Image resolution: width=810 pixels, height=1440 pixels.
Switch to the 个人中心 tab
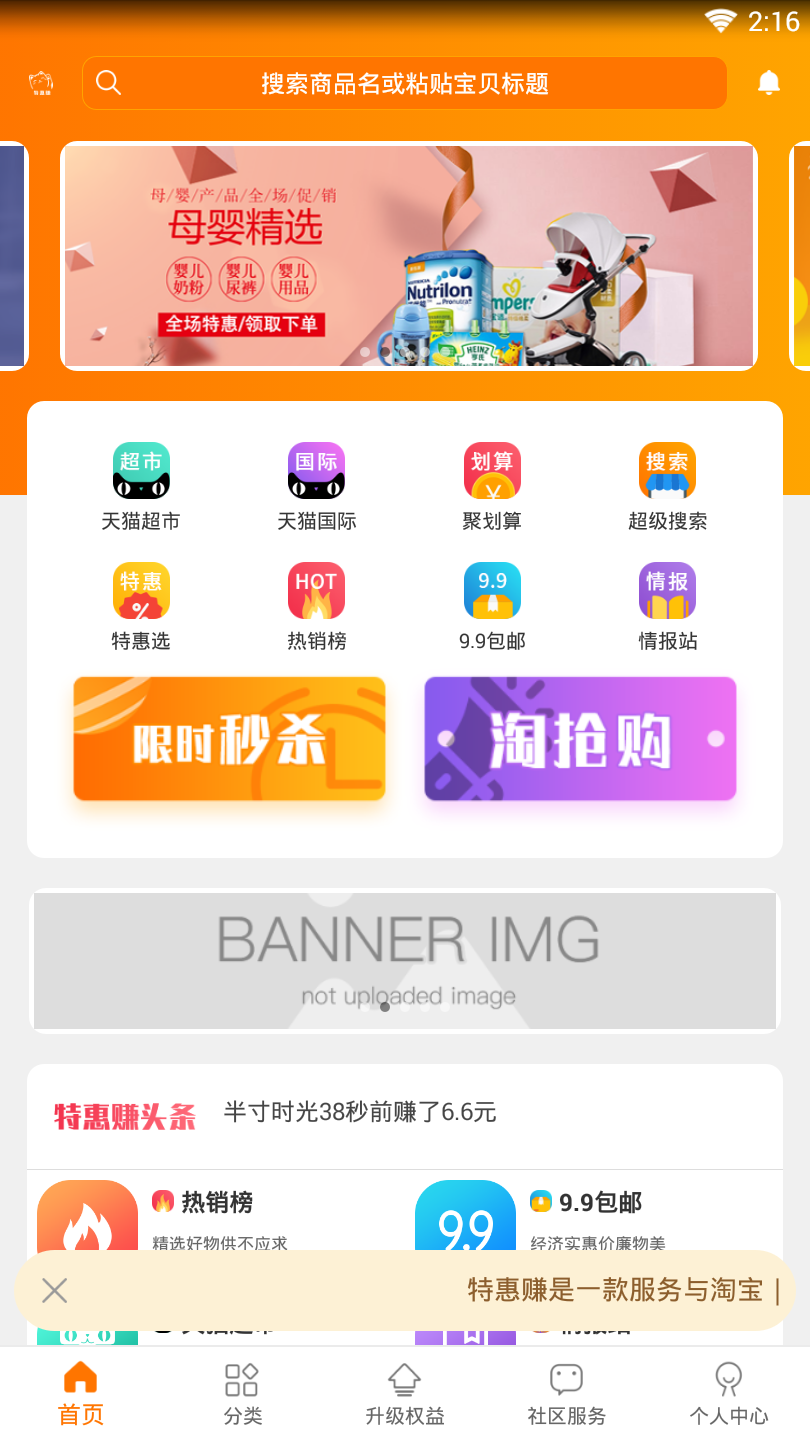coord(728,1393)
